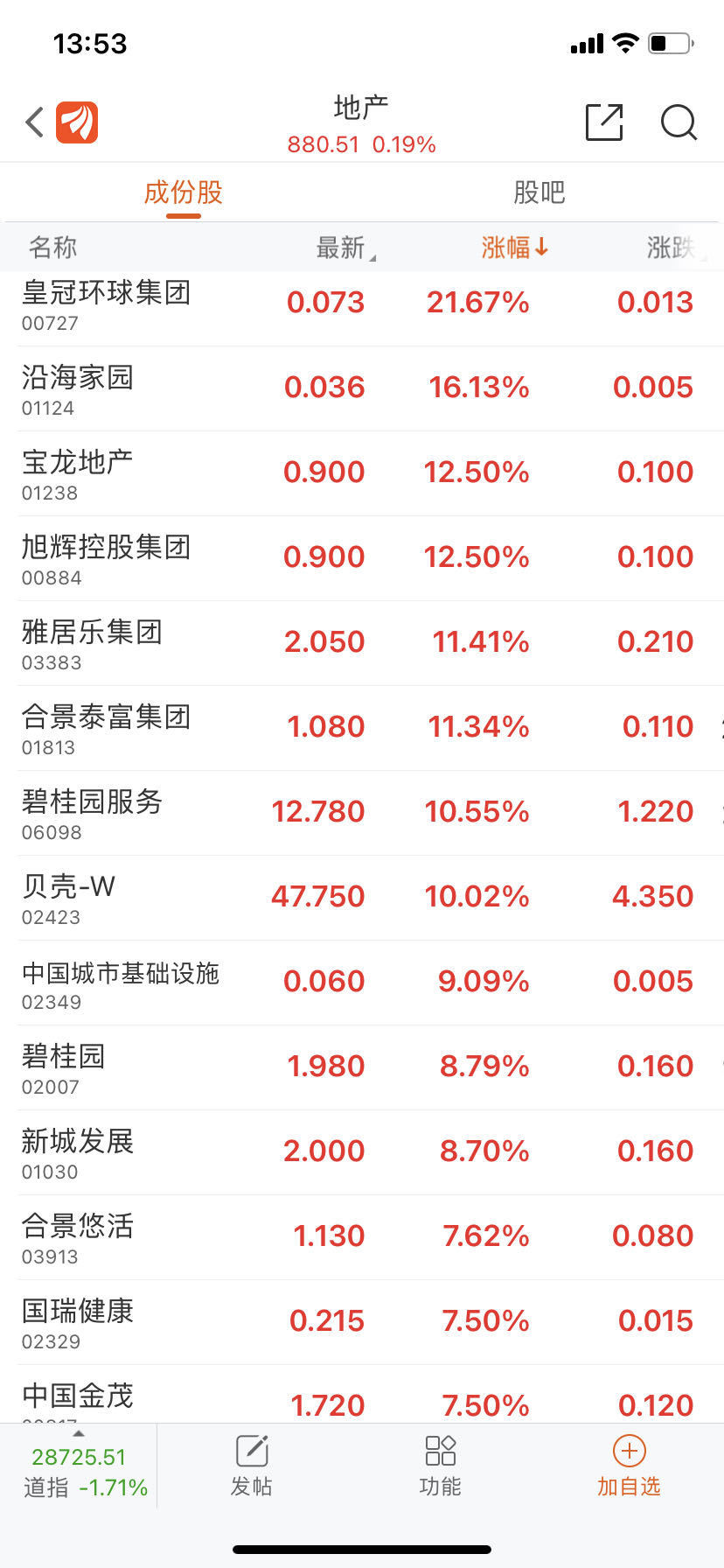Tap 发帖 to write a post
Viewport: 724px width, 1568px height.
(x=252, y=1466)
